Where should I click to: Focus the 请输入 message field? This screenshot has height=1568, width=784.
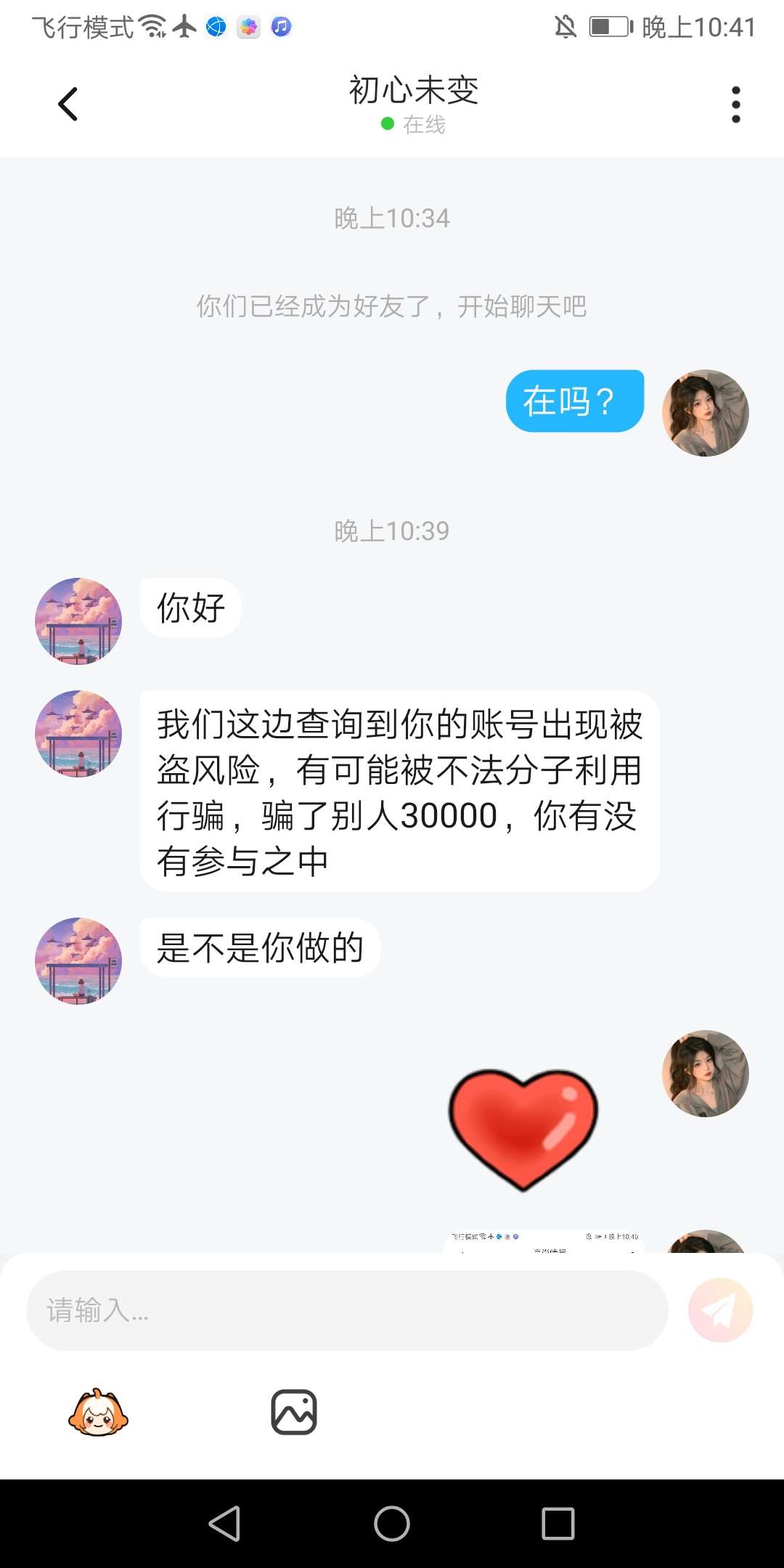[x=347, y=1310]
